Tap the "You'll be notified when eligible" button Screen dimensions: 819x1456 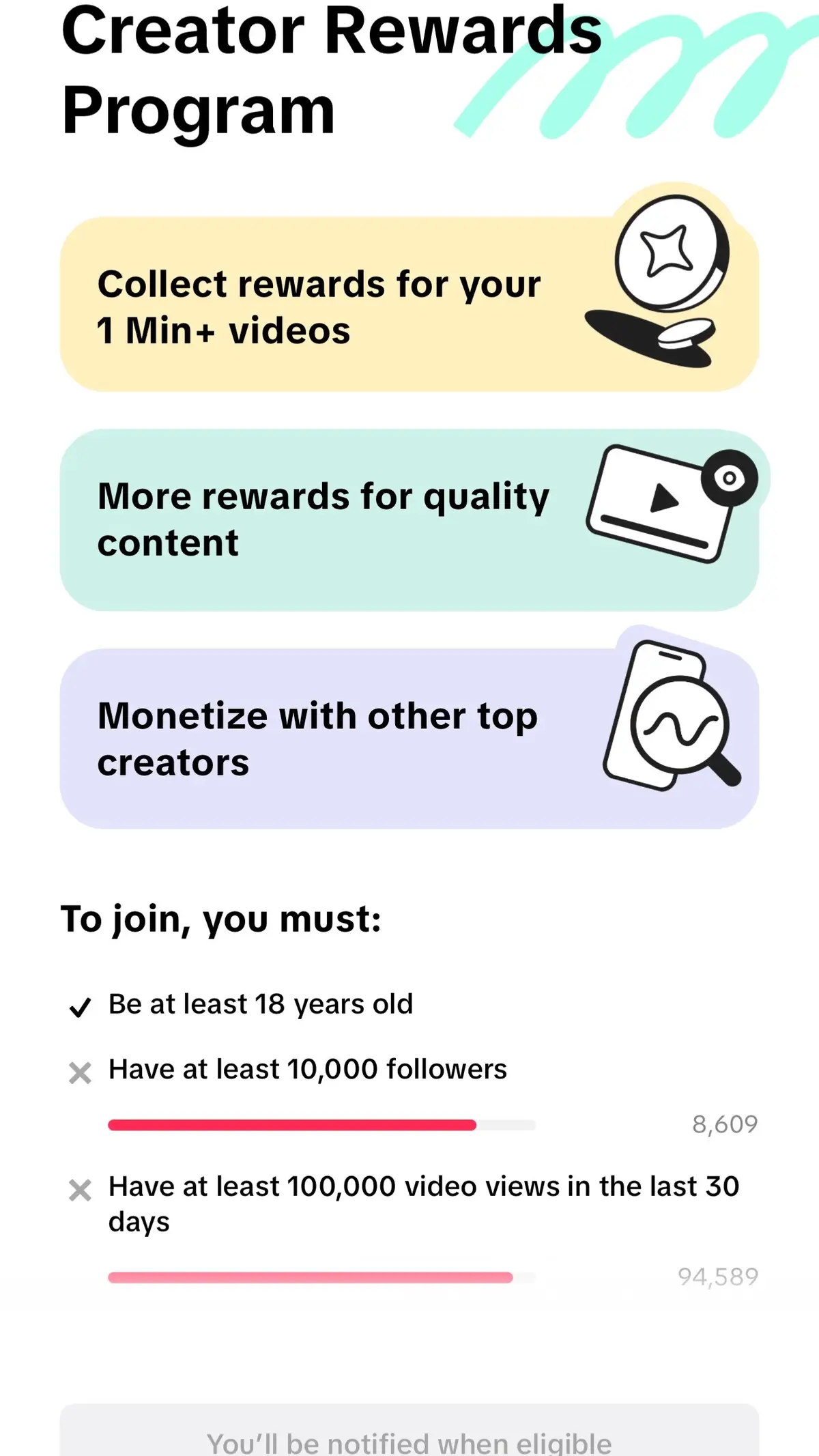click(409, 1436)
